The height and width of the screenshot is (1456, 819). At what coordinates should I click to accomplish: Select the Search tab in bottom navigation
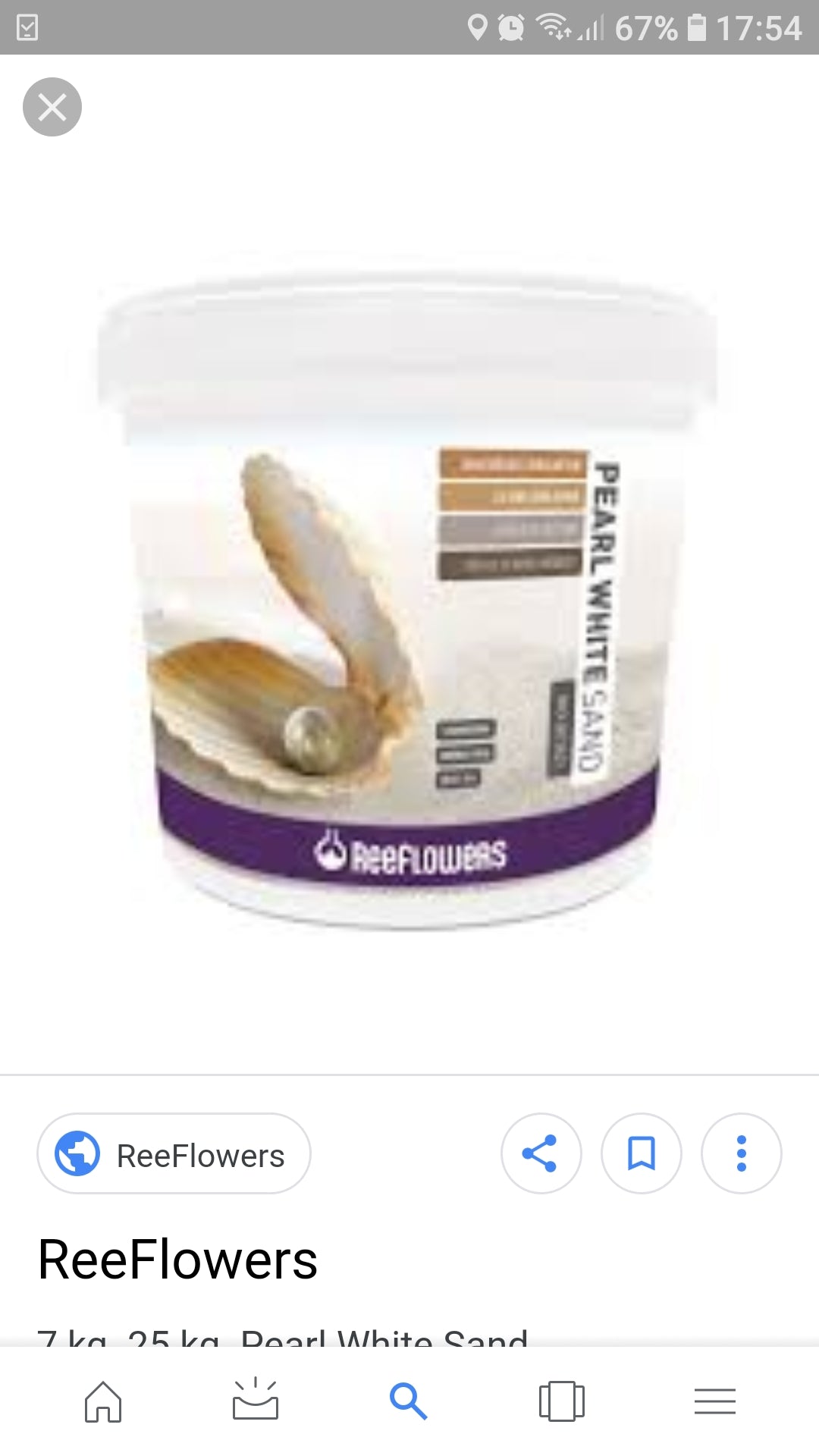[x=409, y=1402]
